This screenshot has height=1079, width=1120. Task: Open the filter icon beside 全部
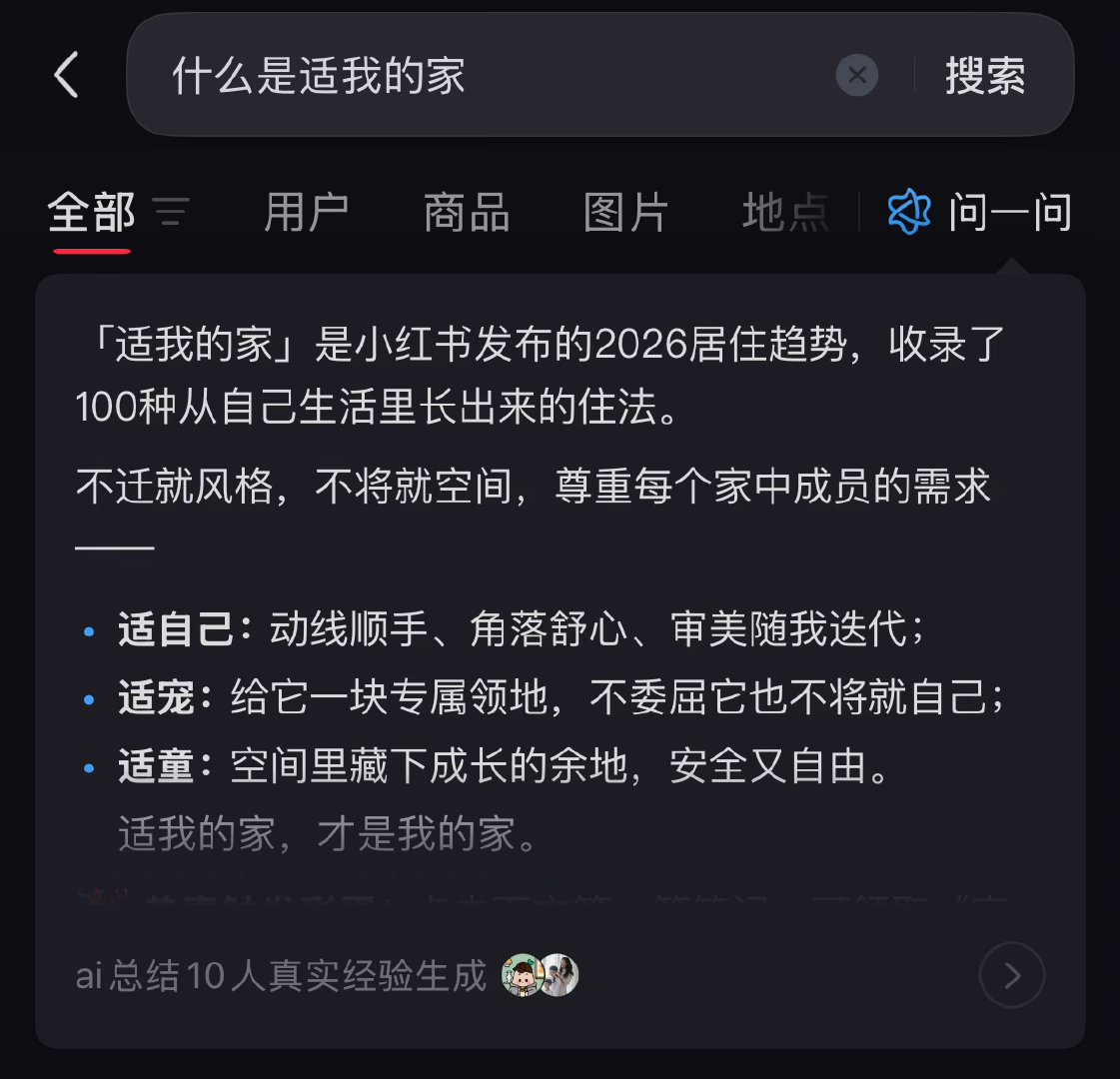click(171, 213)
